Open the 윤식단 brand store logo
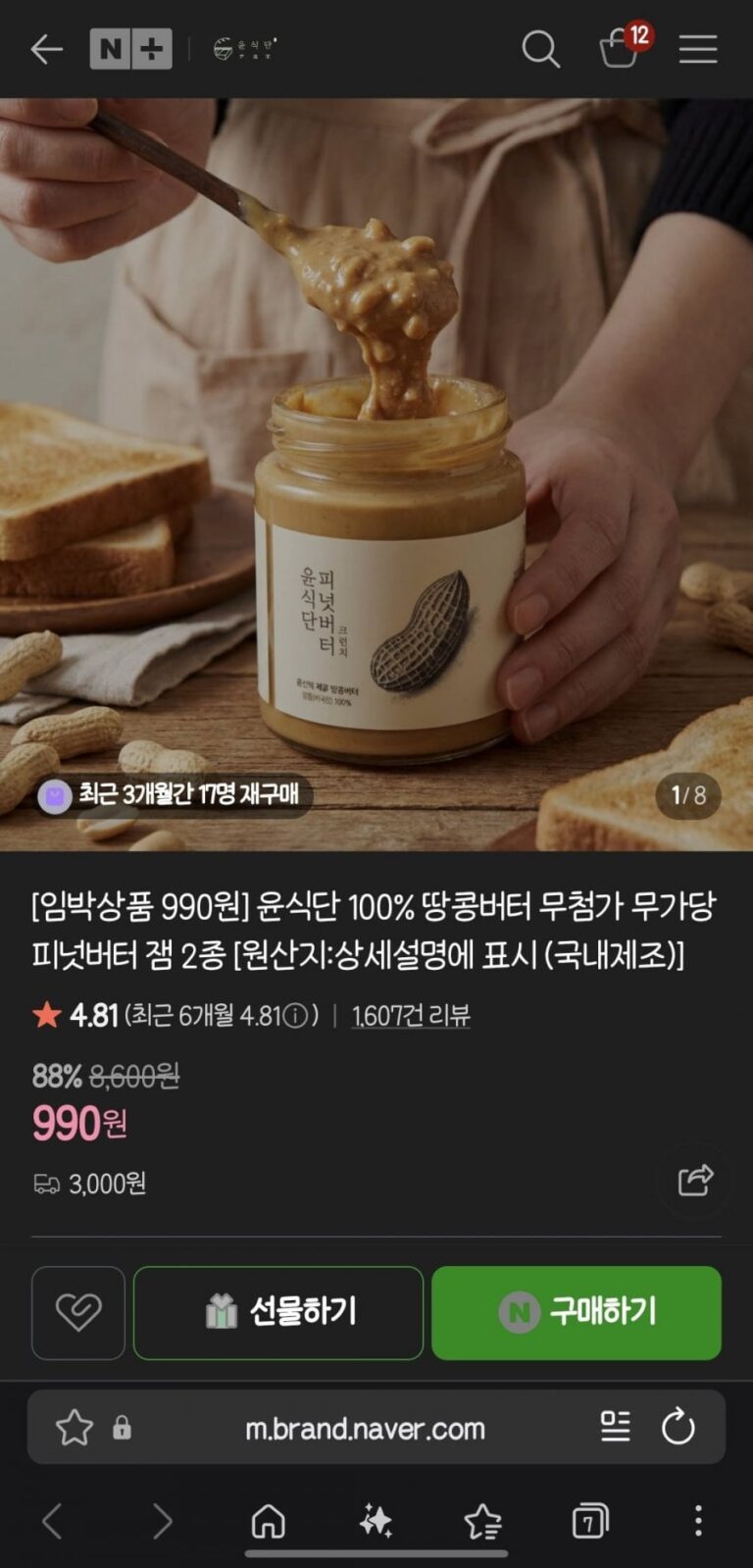Screen dimensions: 753x1568 click(245, 49)
